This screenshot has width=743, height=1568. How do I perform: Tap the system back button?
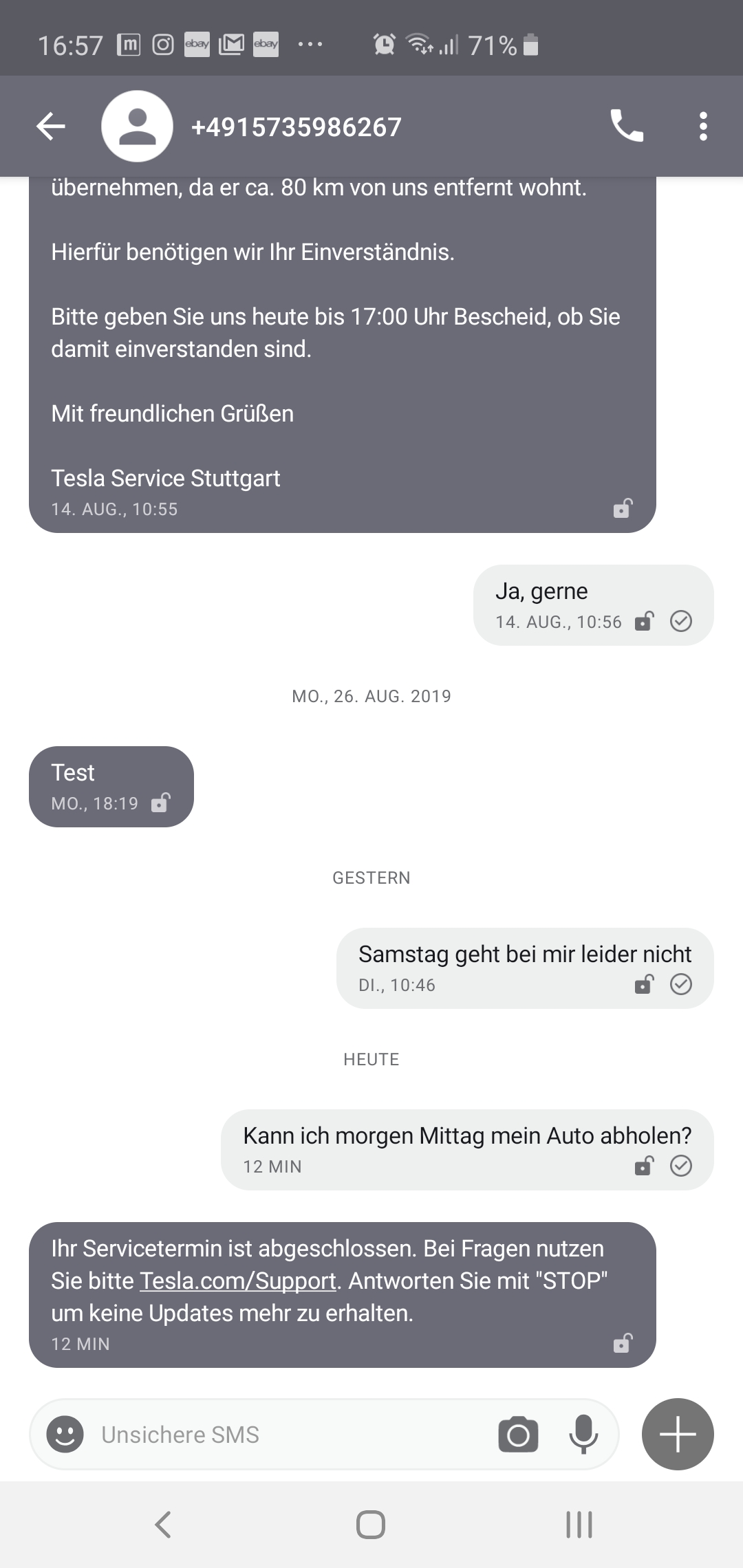[x=163, y=1525]
